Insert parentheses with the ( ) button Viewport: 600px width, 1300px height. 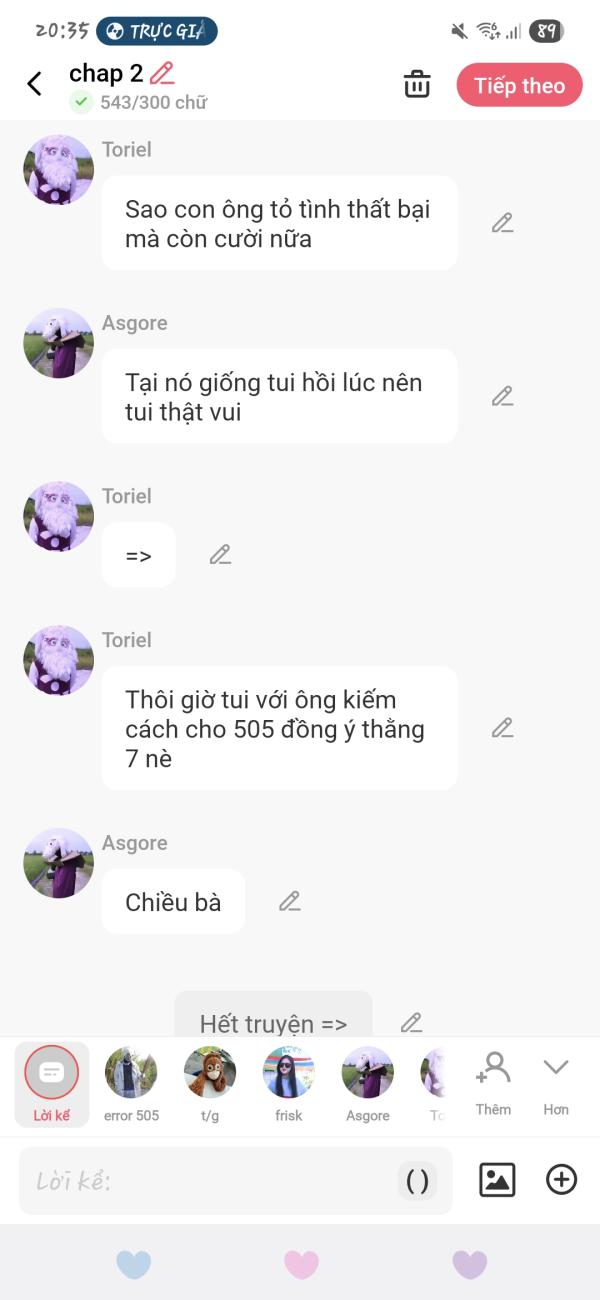click(x=417, y=1181)
